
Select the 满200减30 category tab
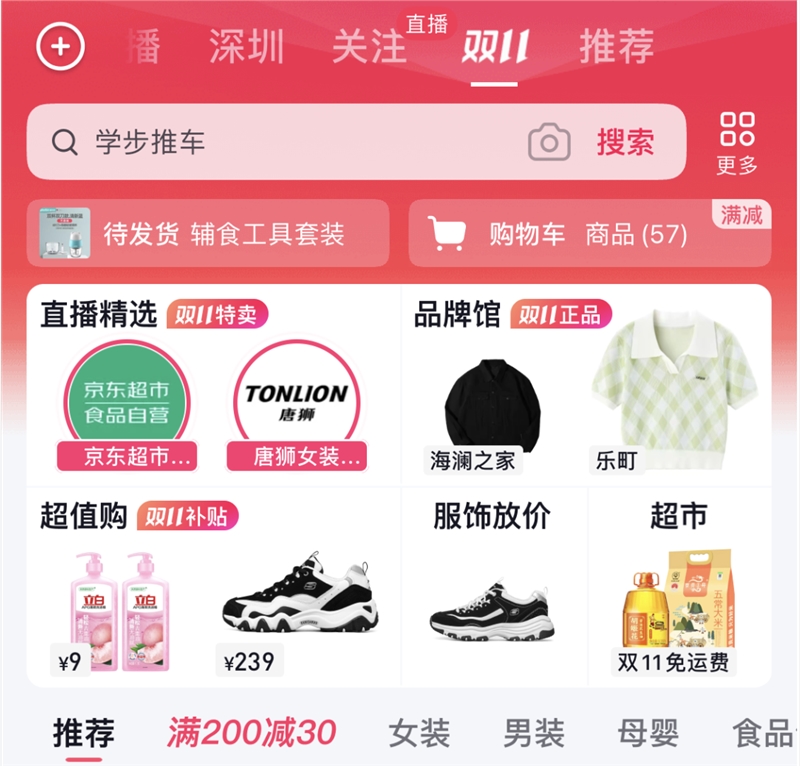(x=252, y=733)
